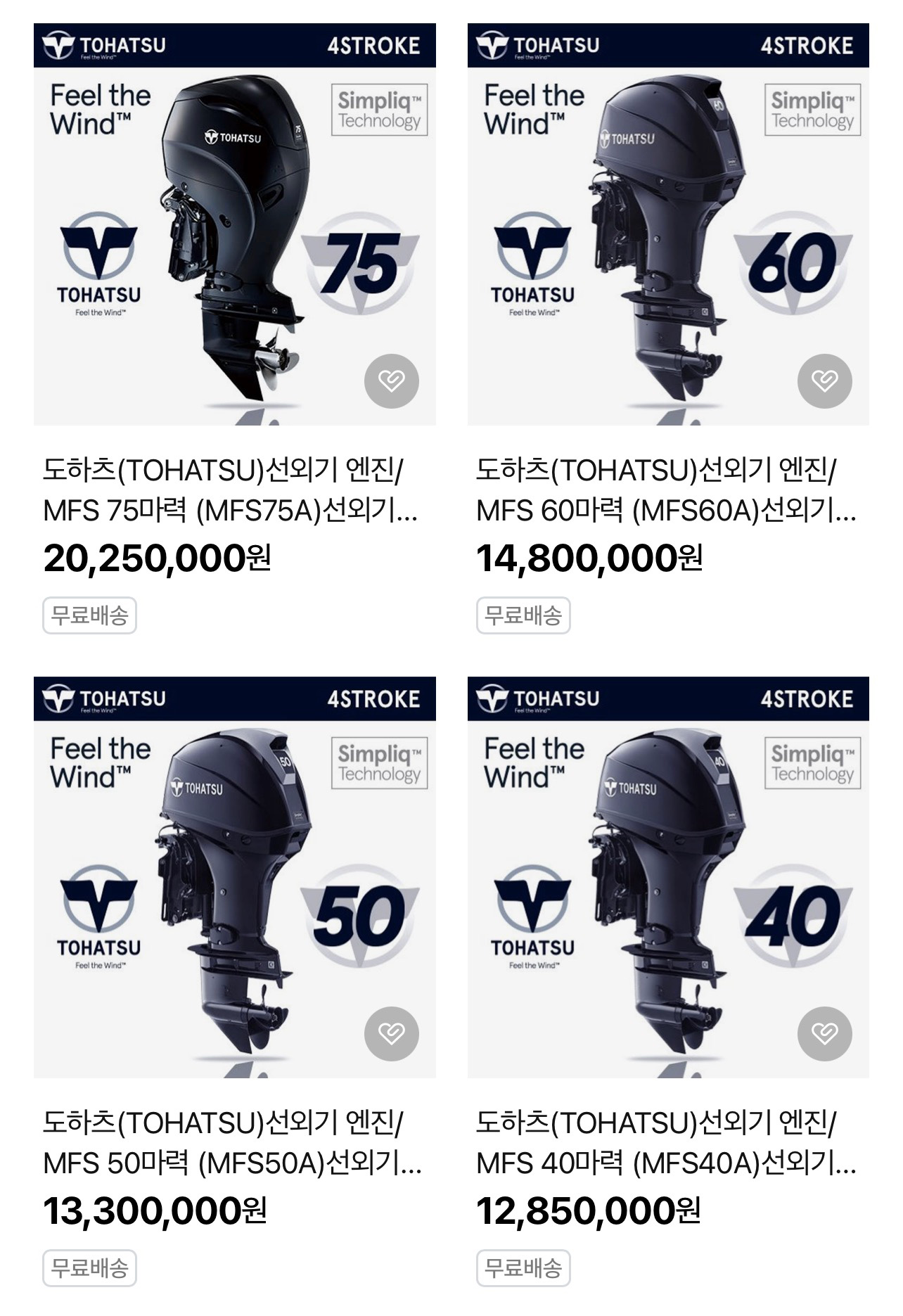Add the MFS50A engine to wishlist
Viewport: 903px width, 1316px height.
pyautogui.click(x=392, y=1034)
